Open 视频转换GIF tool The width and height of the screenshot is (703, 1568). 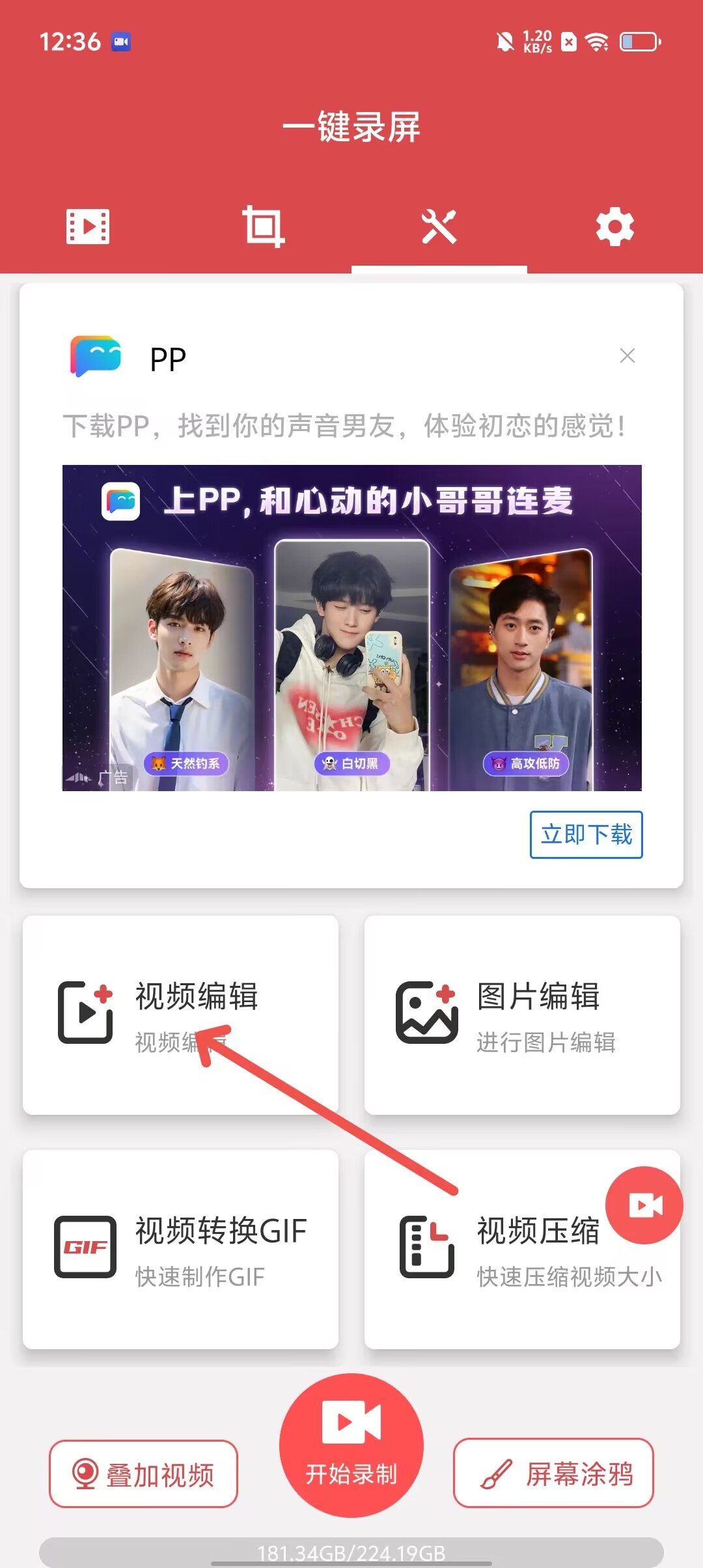point(180,1249)
